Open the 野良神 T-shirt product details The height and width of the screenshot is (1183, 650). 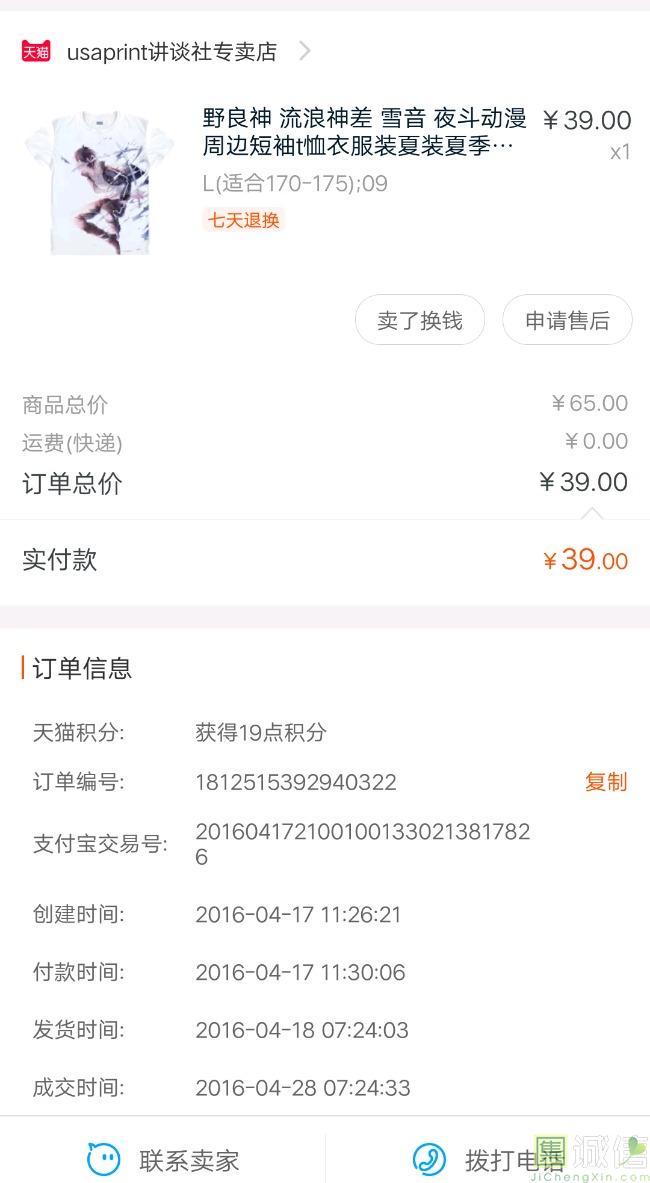(x=364, y=133)
